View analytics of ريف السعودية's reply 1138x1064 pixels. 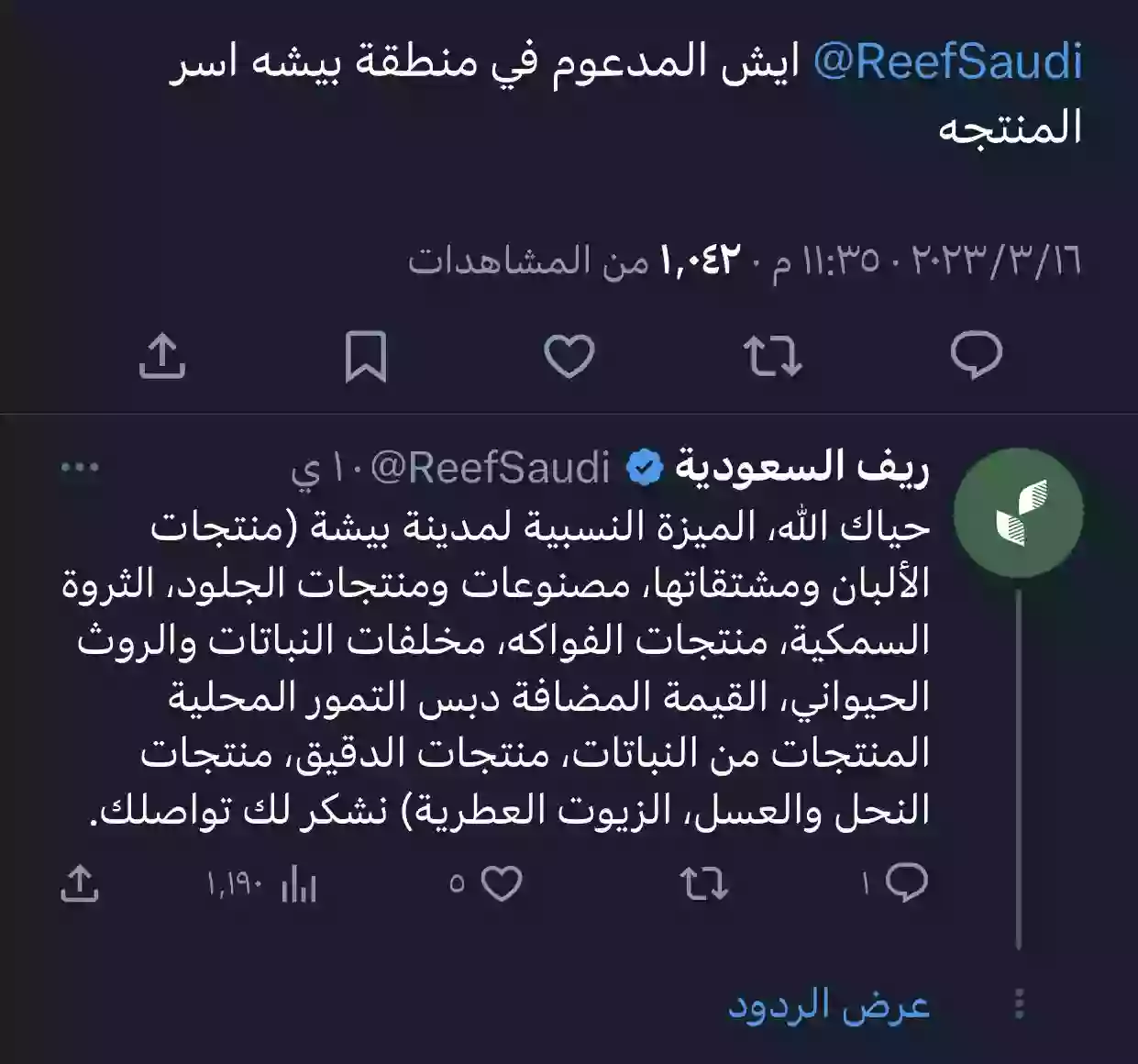[297, 885]
